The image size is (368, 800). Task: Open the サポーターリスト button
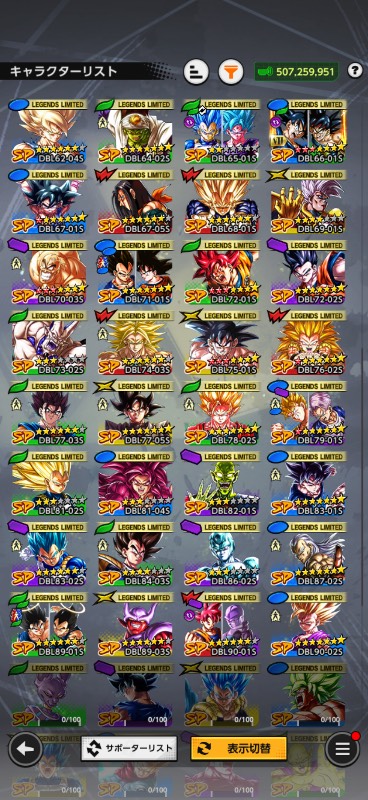pyautogui.click(x=129, y=748)
